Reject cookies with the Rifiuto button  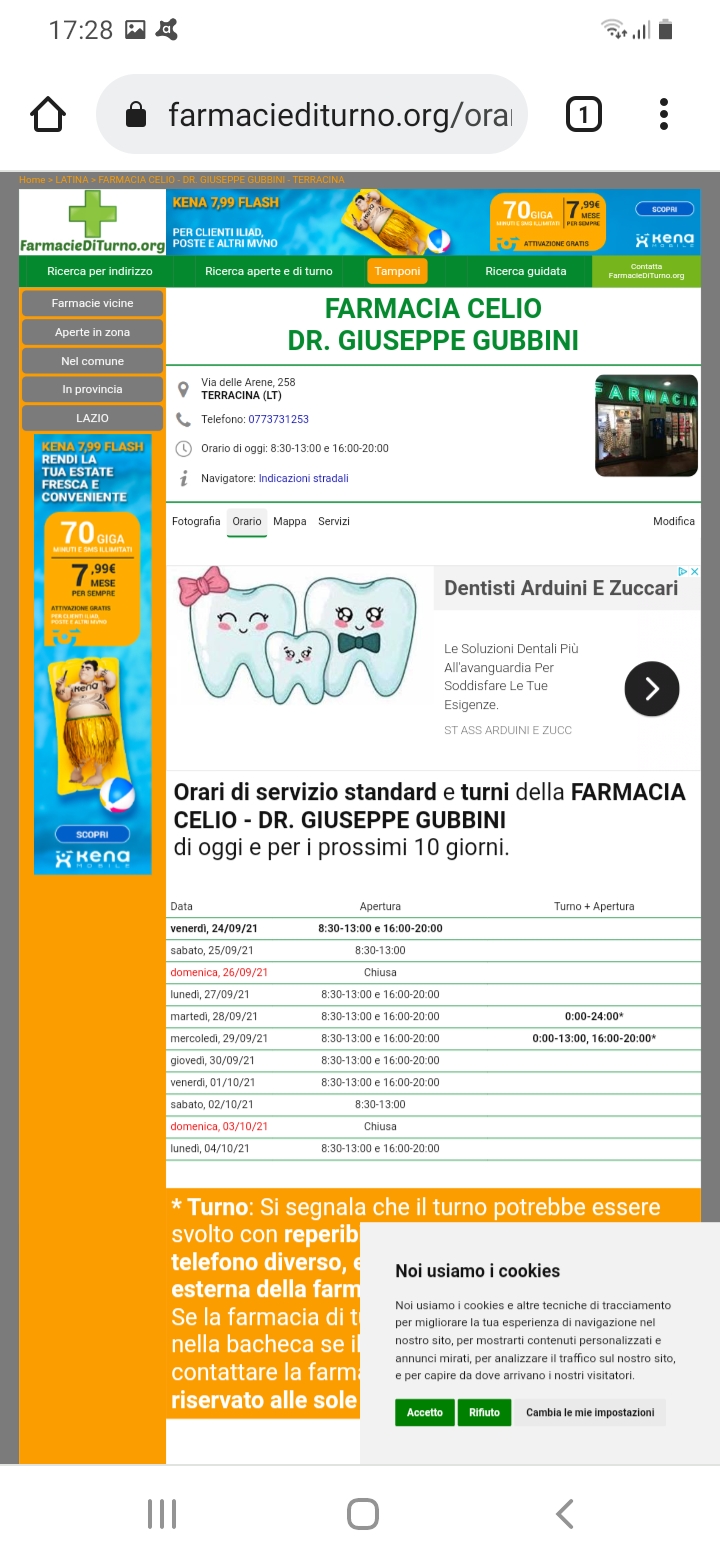pos(484,1412)
